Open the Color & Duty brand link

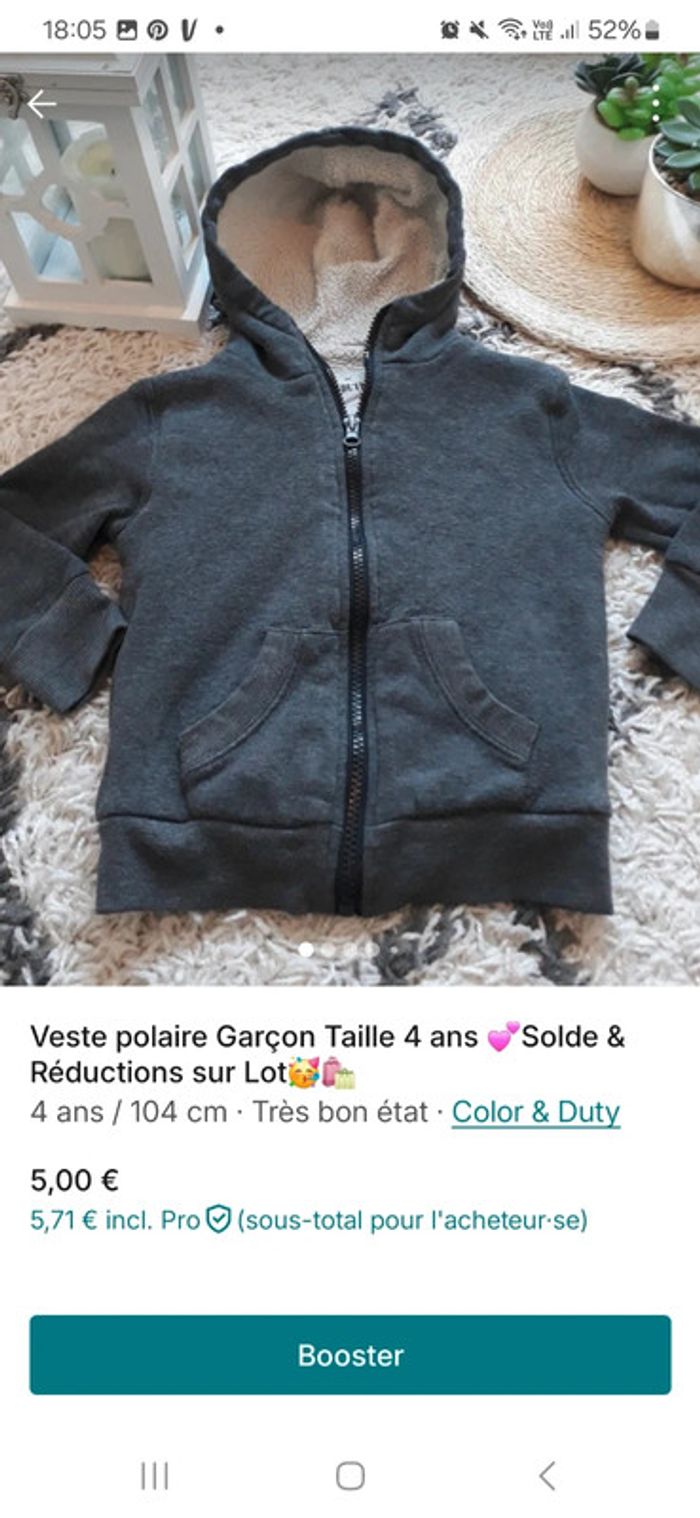(535, 1112)
